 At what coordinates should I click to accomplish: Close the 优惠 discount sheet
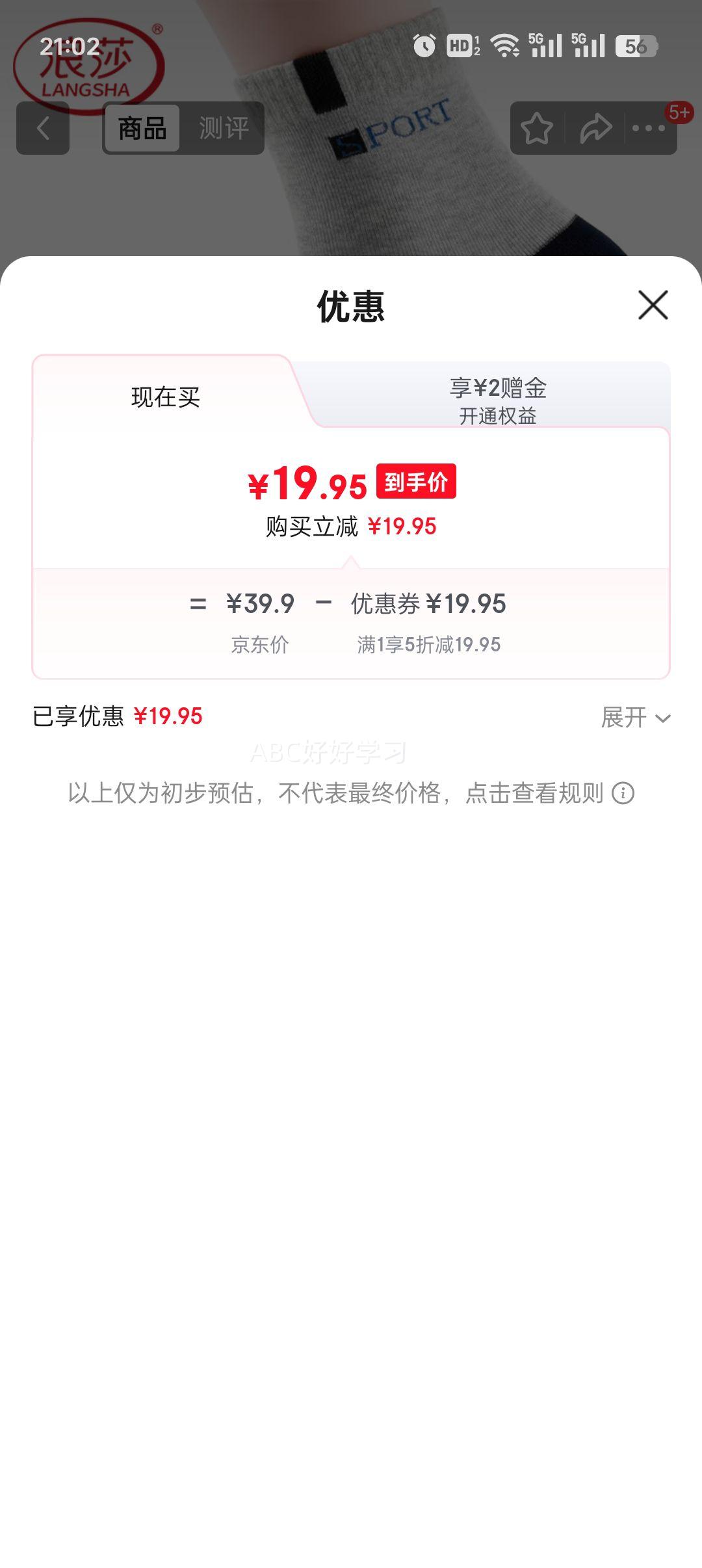(653, 305)
